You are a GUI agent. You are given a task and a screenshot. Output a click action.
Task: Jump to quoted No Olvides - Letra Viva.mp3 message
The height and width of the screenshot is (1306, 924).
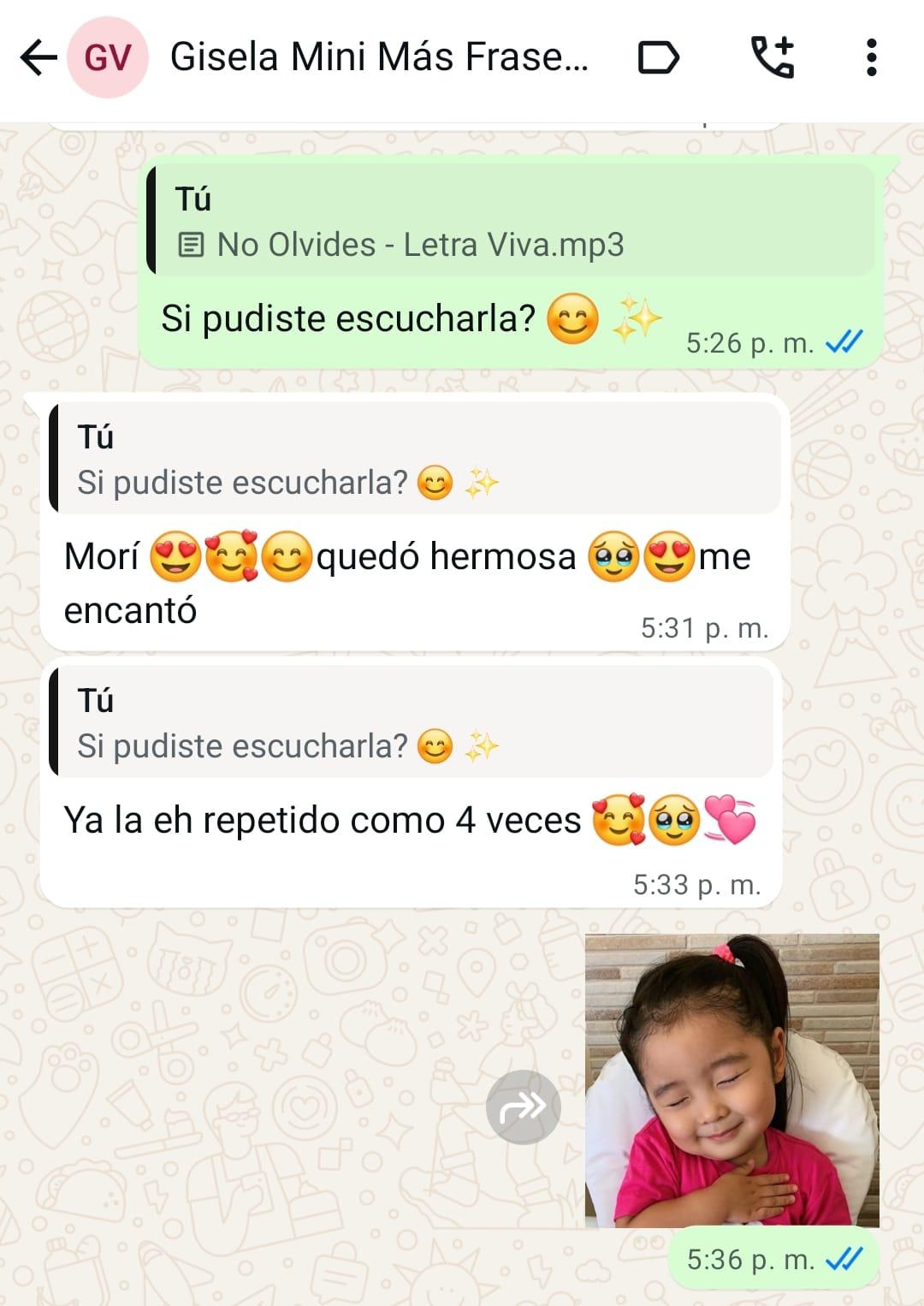click(x=512, y=222)
